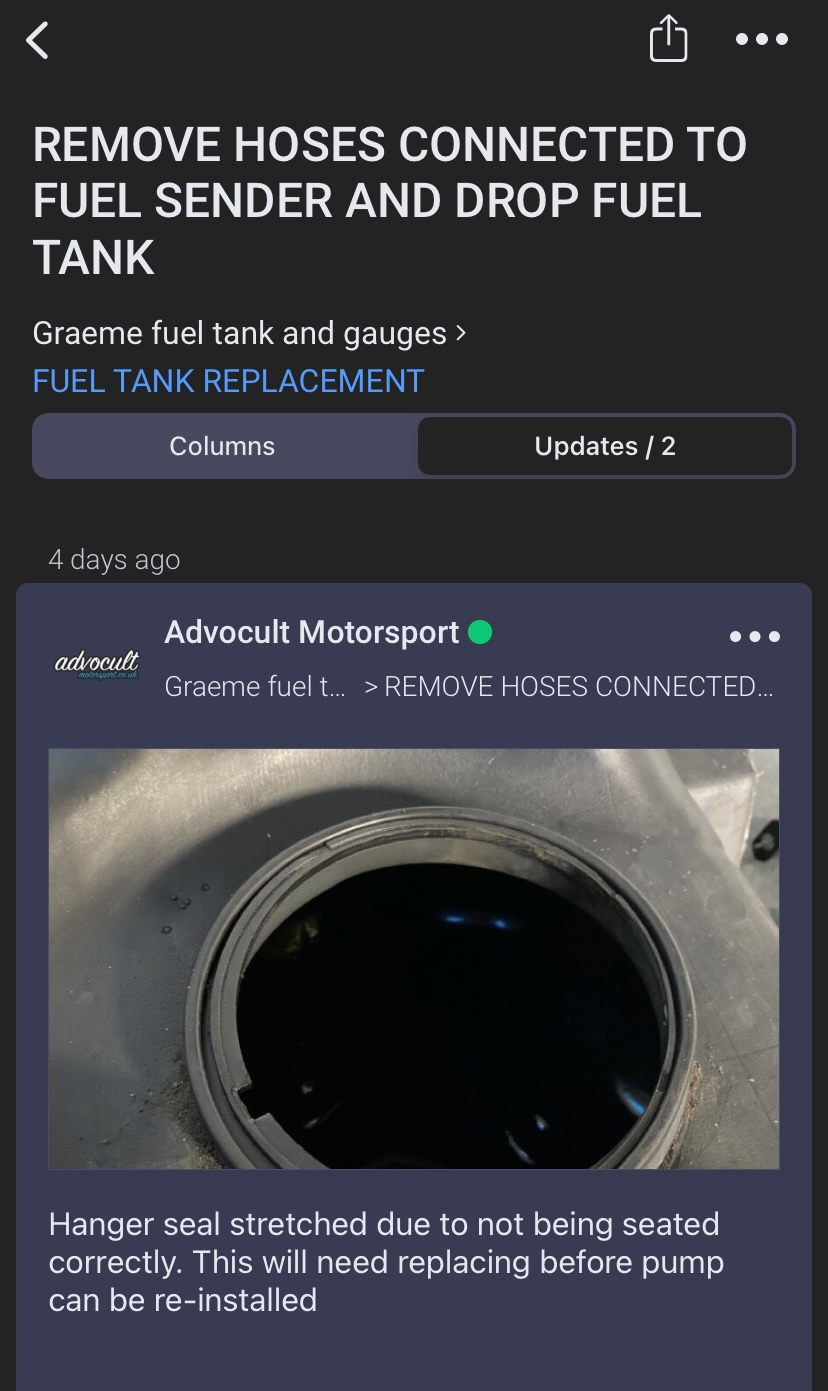
Task: Open the top-right overflow menu
Action: 761,41
